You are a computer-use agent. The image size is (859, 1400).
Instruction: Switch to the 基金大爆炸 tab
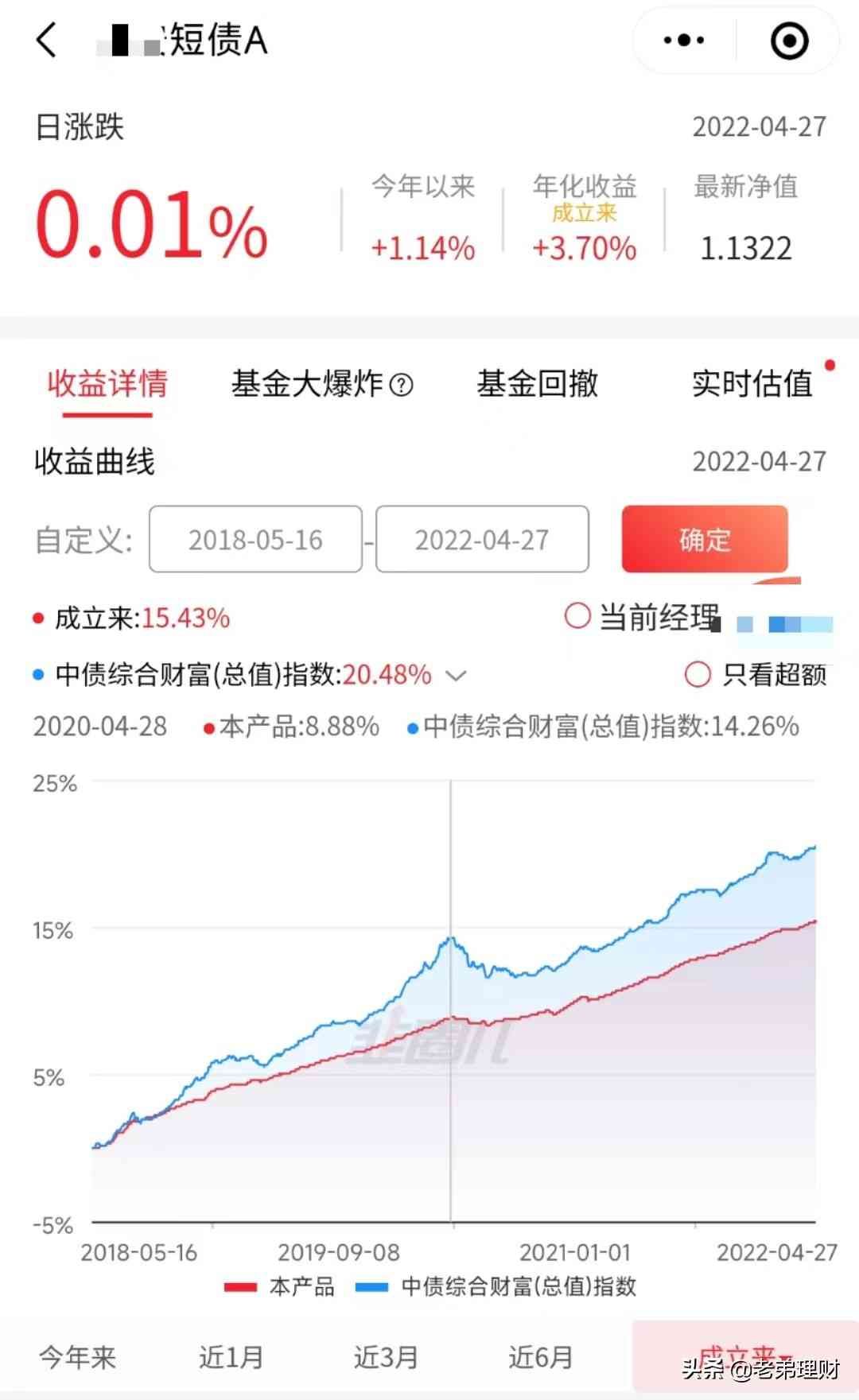307,384
